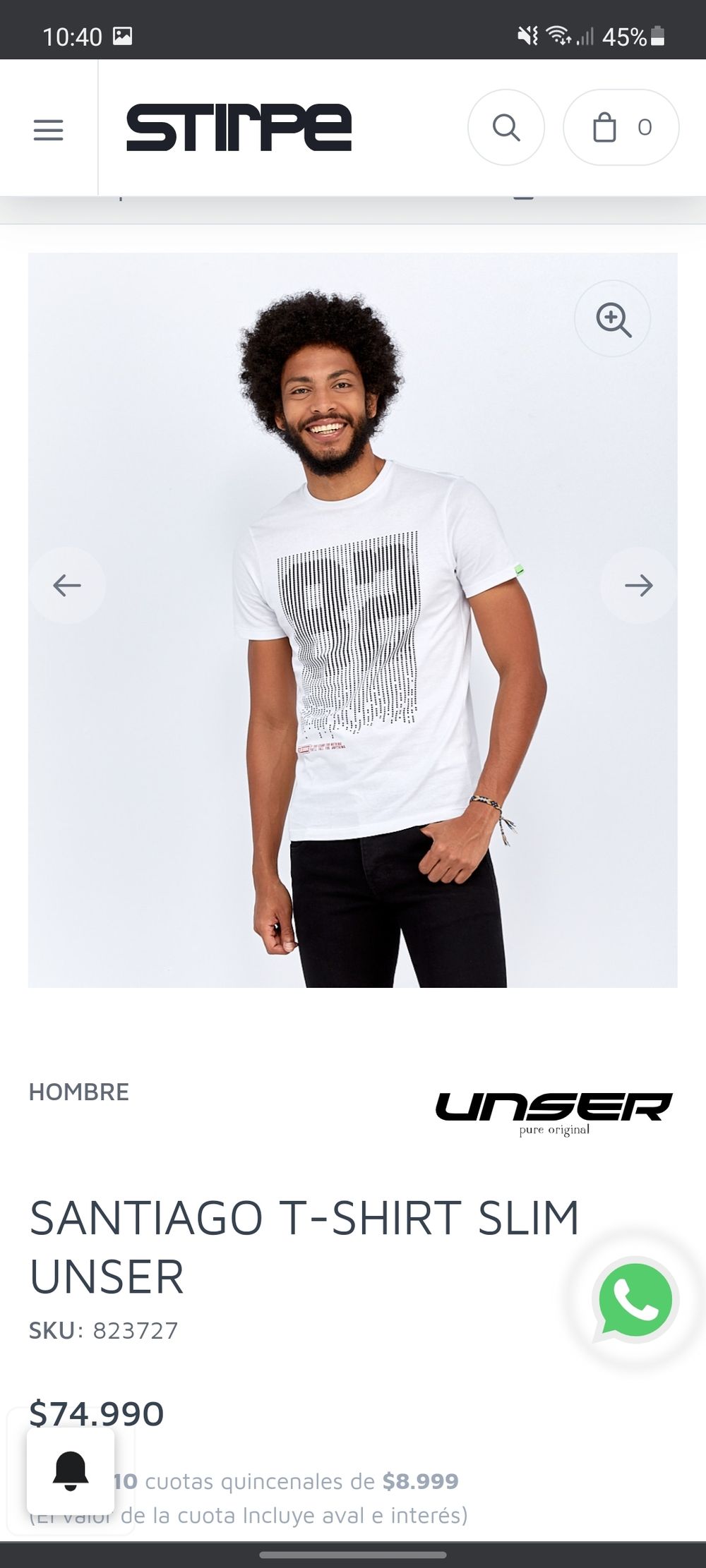Start a WhatsApp chat
Screen dimensions: 706x1568
point(635,1299)
